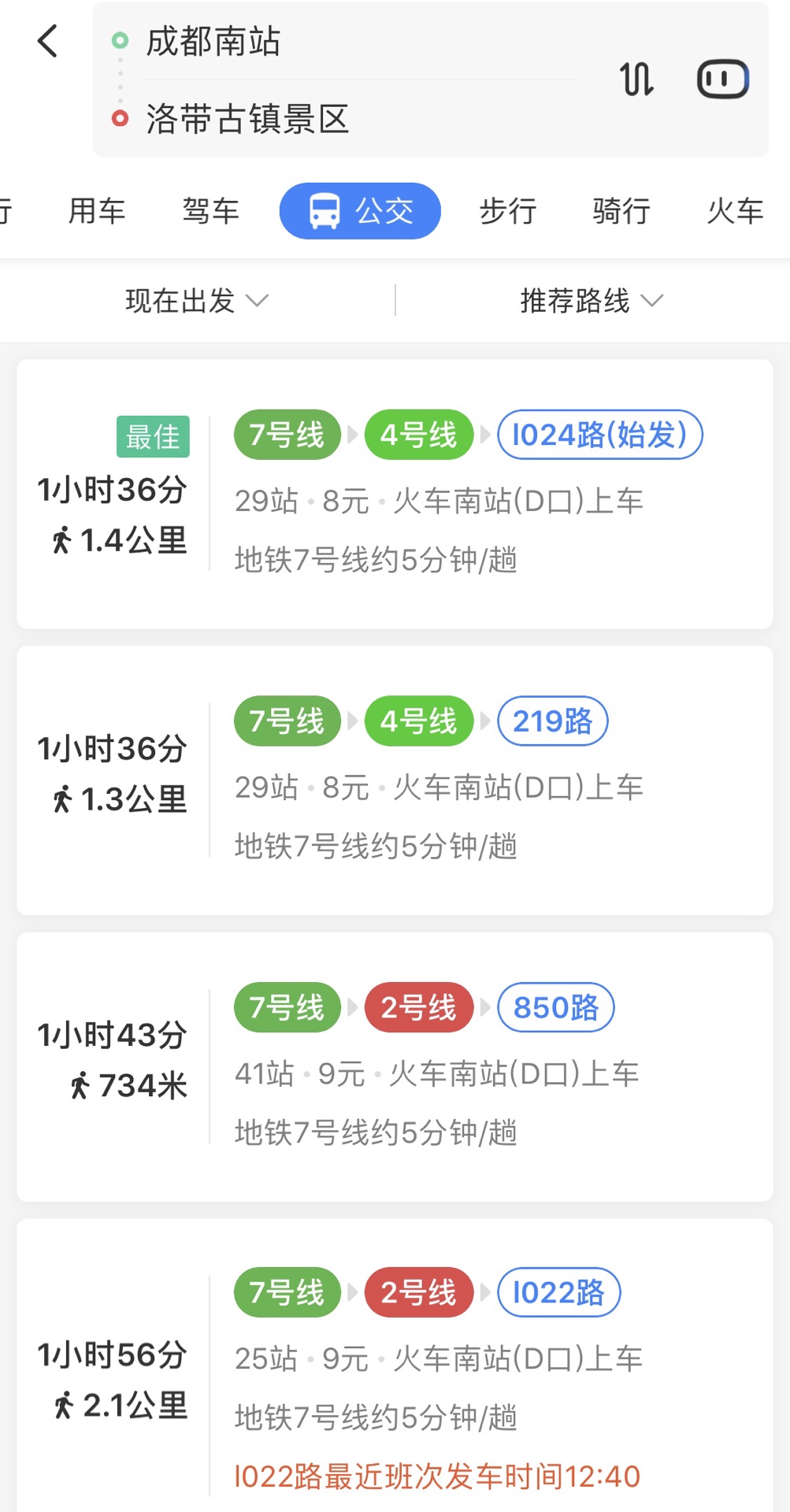The height and width of the screenshot is (1512, 790).
Task: Open the assistant robot icon
Action: (723, 80)
